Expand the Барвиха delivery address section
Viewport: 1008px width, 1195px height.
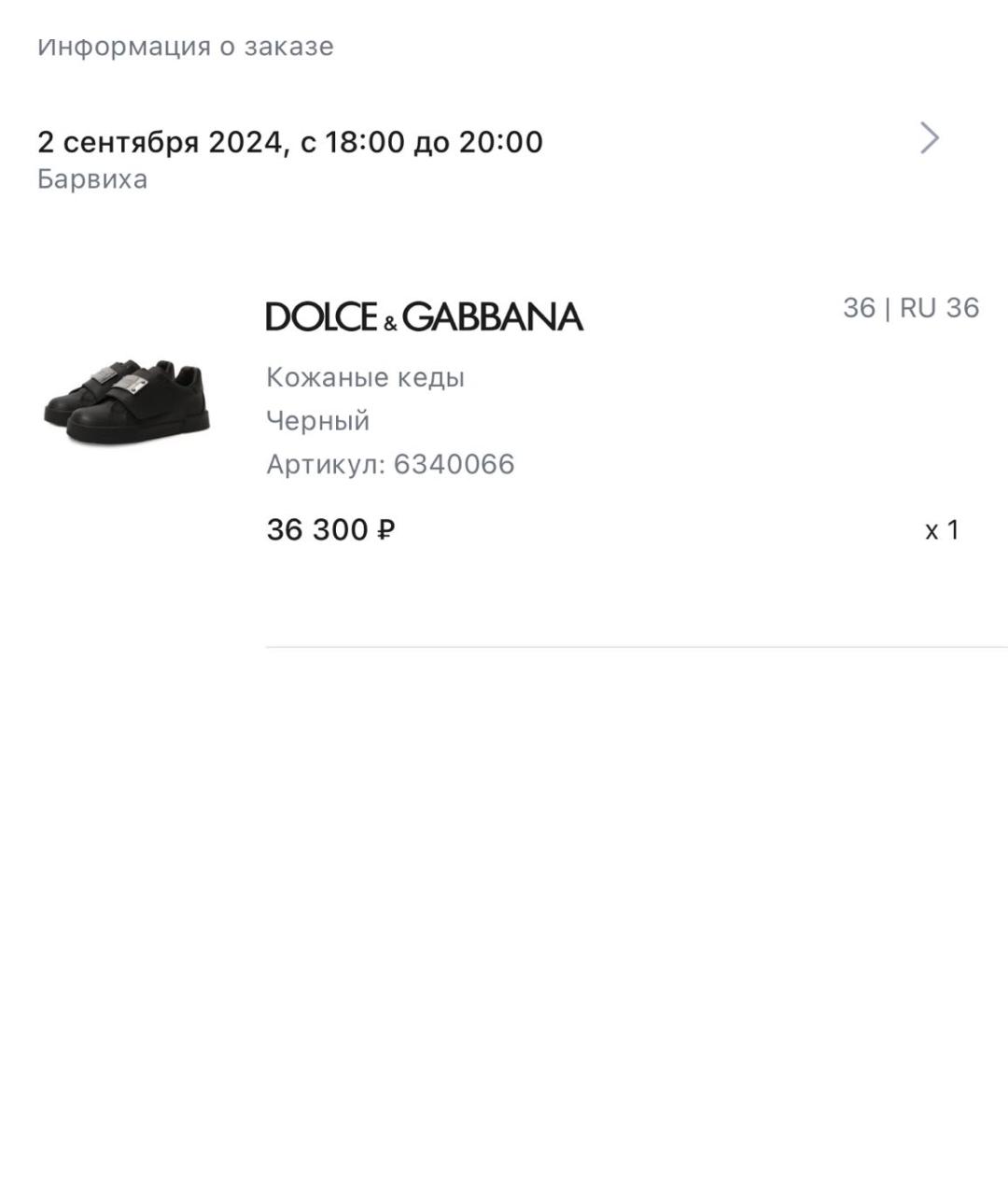(91, 179)
